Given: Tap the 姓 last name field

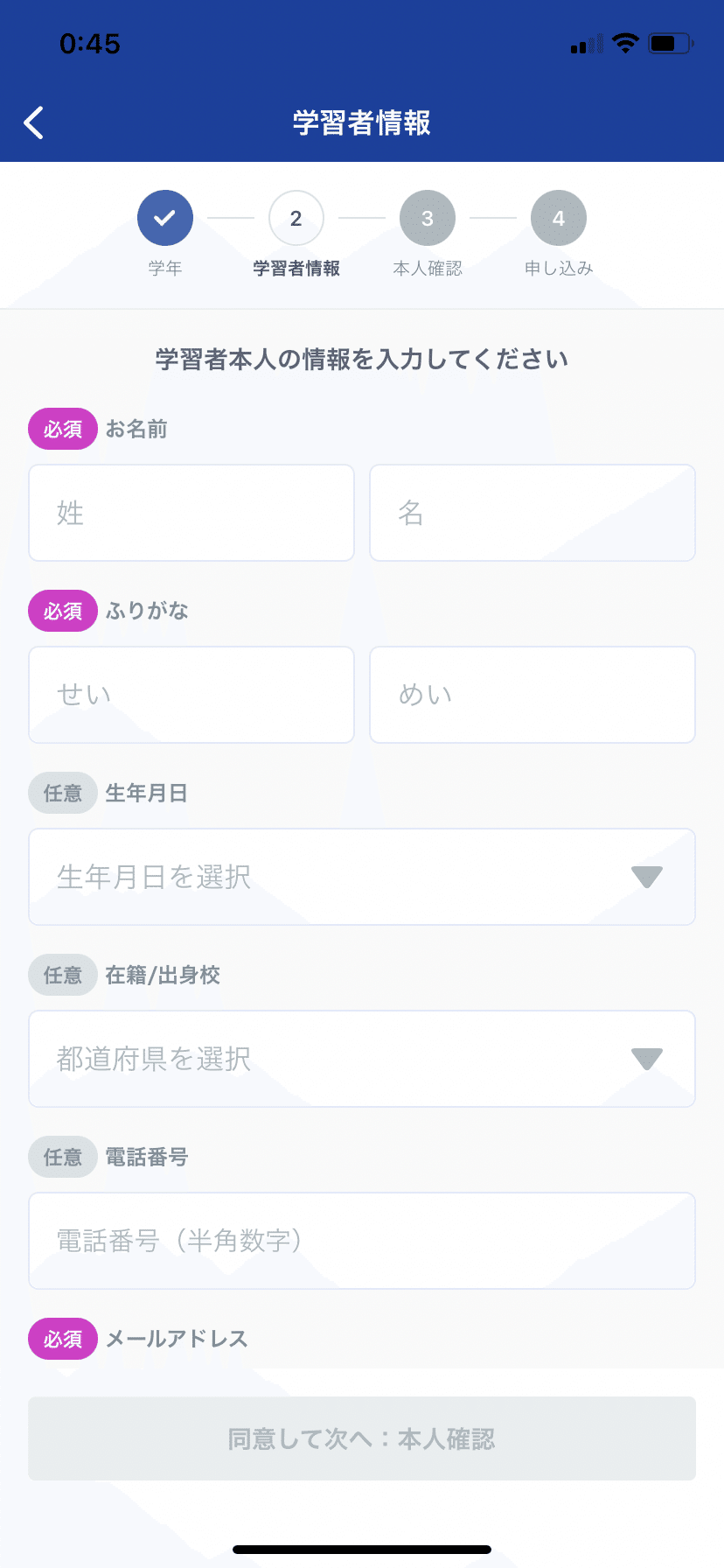Looking at the screenshot, I should pos(191,513).
